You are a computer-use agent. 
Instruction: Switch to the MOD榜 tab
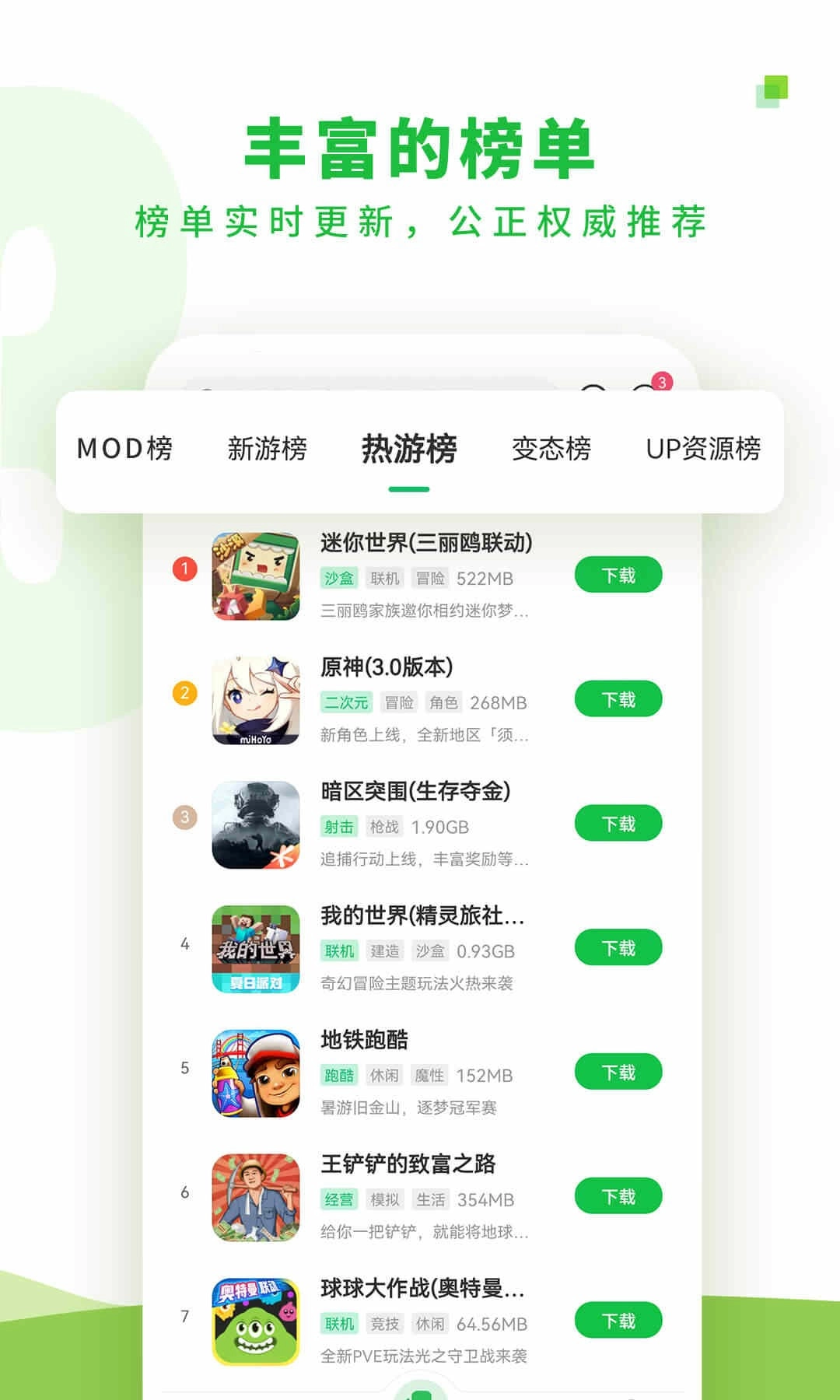point(124,449)
